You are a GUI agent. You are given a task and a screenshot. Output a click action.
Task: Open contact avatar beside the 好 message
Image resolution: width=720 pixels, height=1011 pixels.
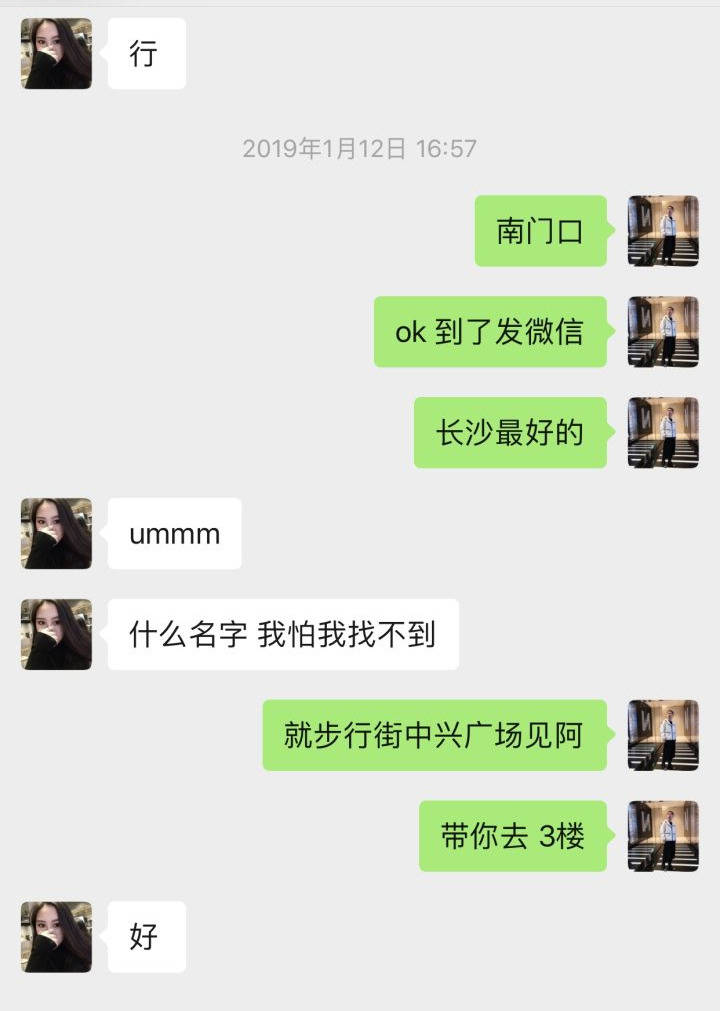56,937
